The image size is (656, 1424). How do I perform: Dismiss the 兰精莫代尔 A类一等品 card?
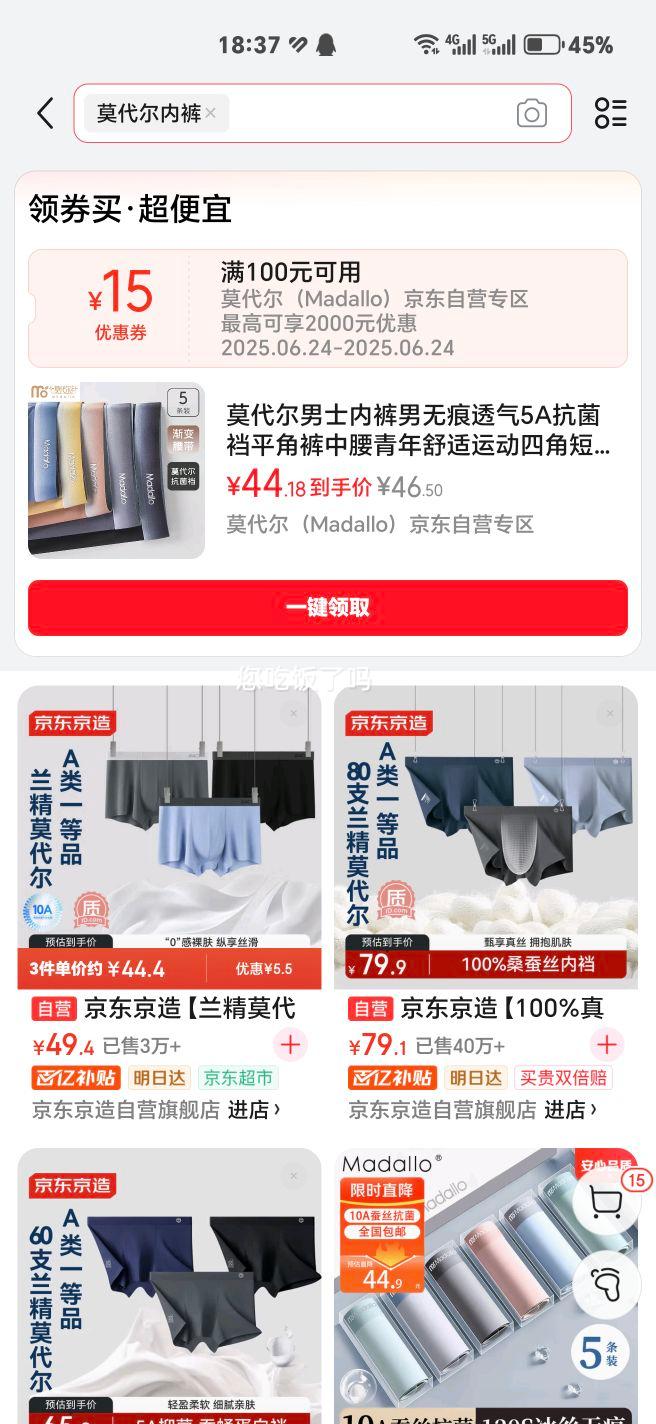[x=293, y=713]
